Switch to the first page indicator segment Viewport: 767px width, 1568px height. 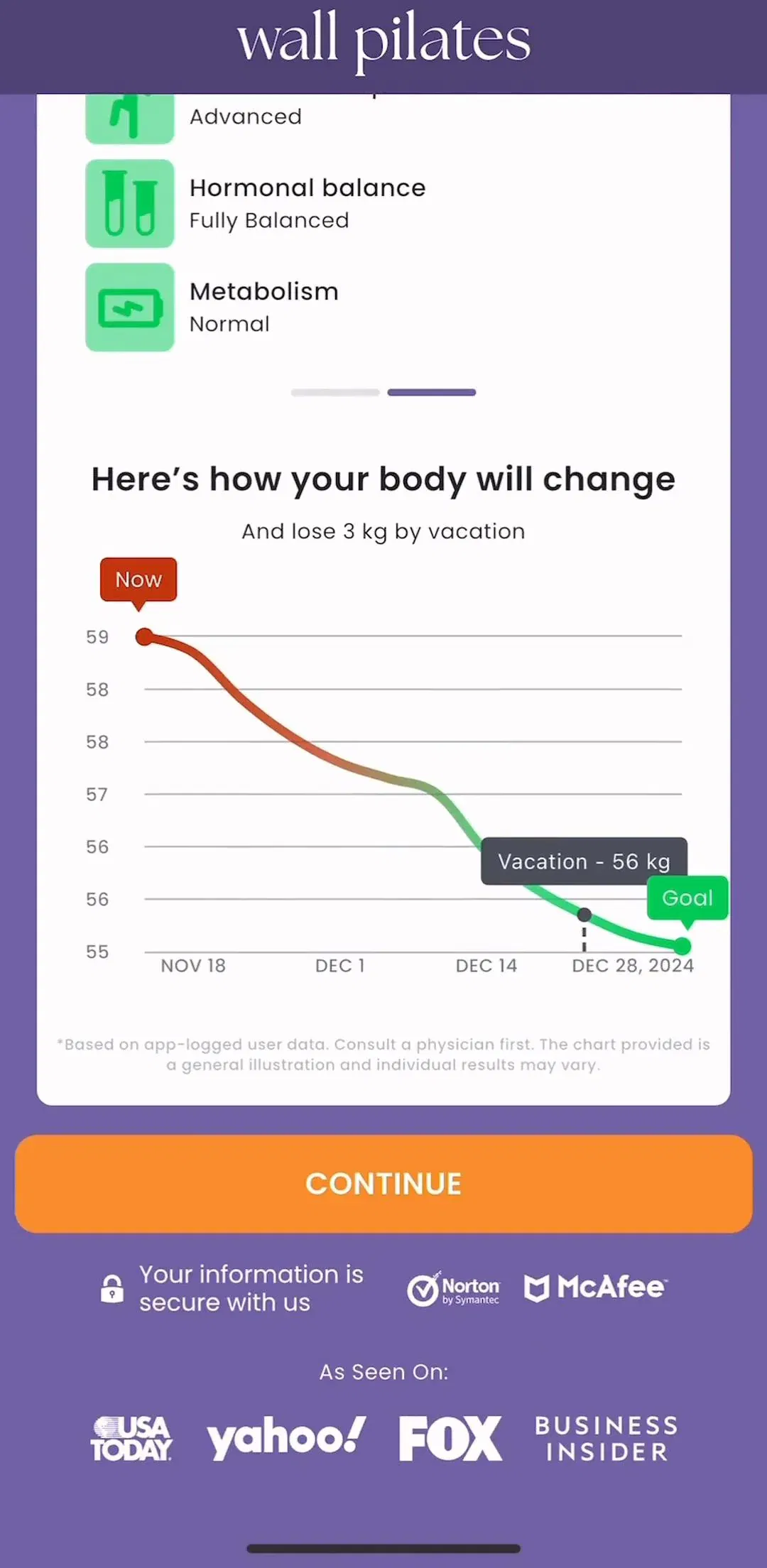click(x=335, y=392)
